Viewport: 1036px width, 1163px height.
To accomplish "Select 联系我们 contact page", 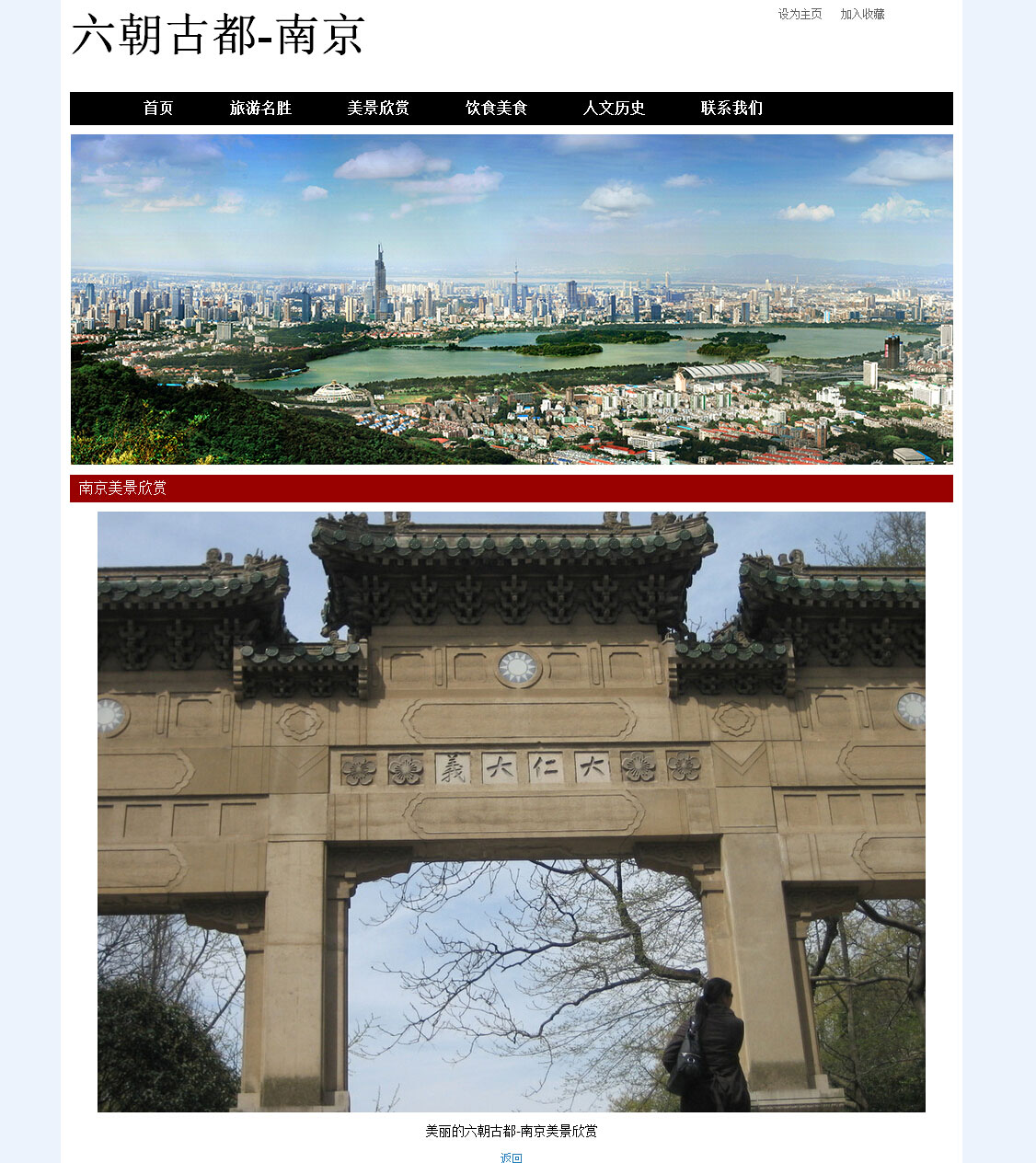I will point(731,109).
